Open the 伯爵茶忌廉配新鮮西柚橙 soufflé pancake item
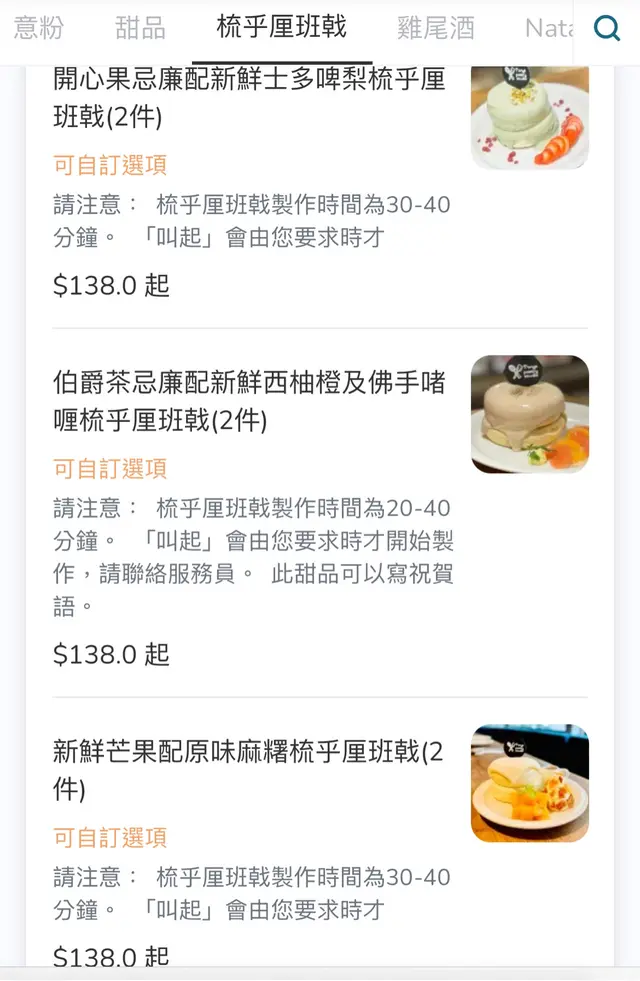Screen dimensions: 640x981 pos(250,399)
